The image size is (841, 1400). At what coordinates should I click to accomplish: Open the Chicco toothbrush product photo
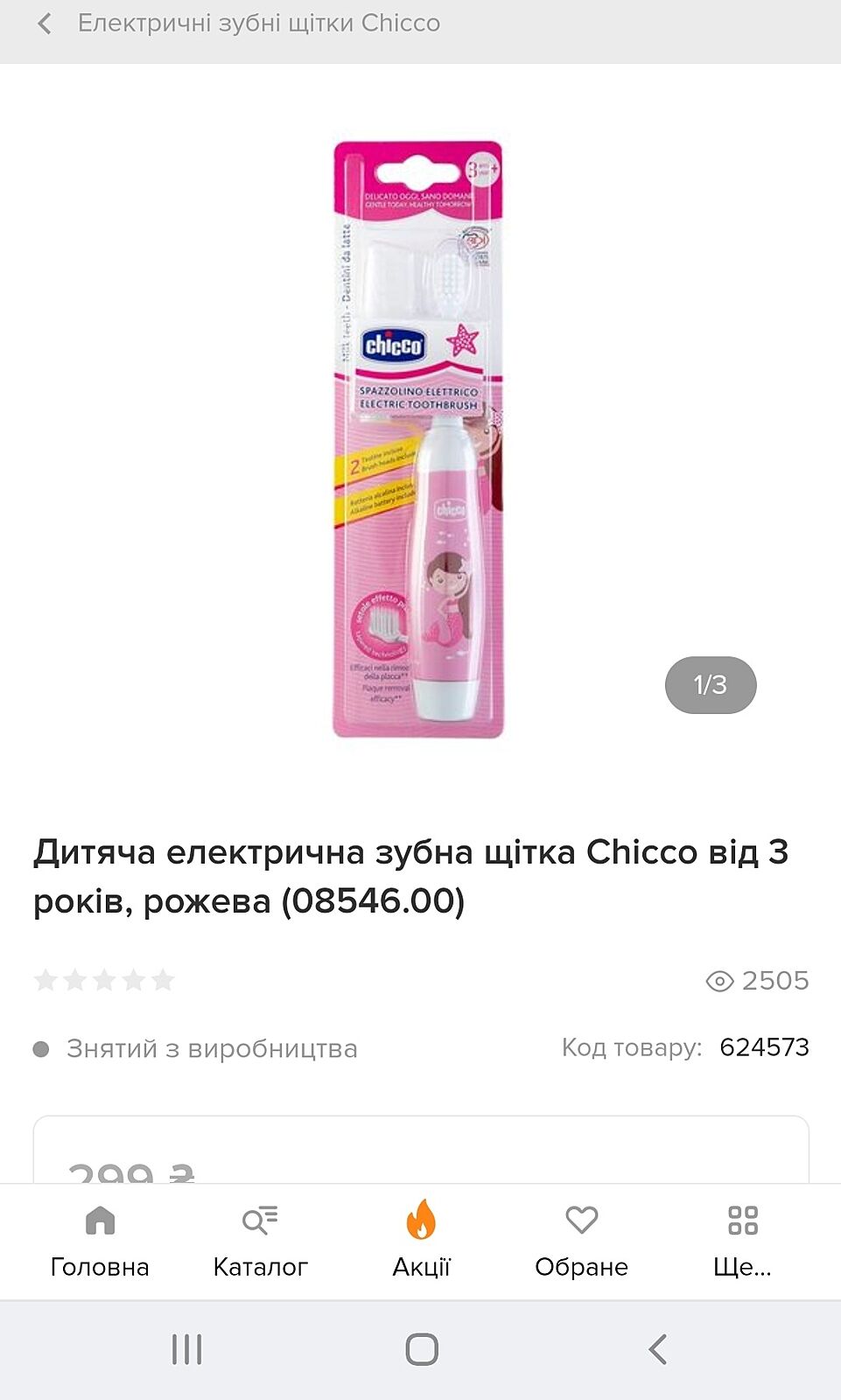click(x=418, y=439)
